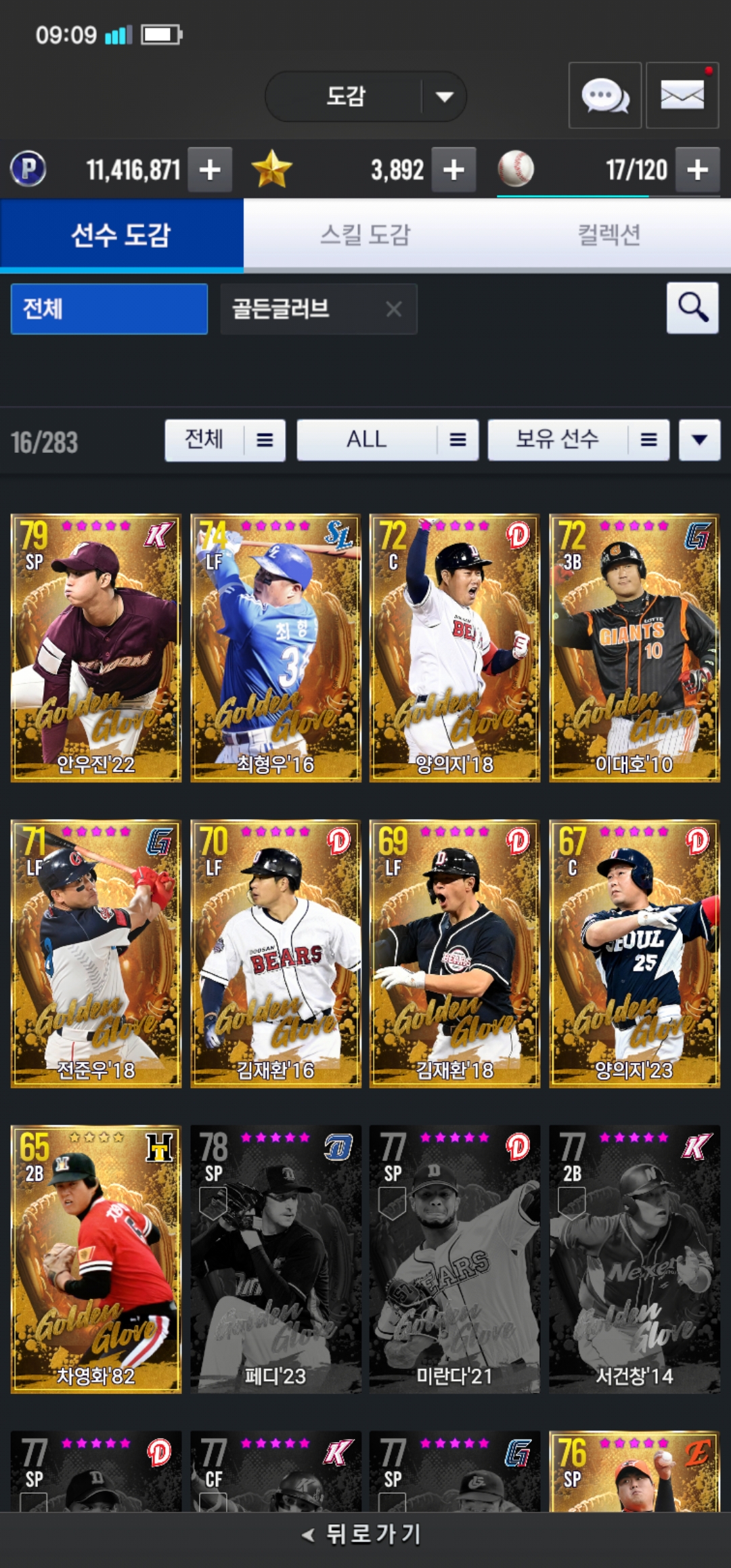
Task: Open the magnifier search button
Action: (x=692, y=308)
